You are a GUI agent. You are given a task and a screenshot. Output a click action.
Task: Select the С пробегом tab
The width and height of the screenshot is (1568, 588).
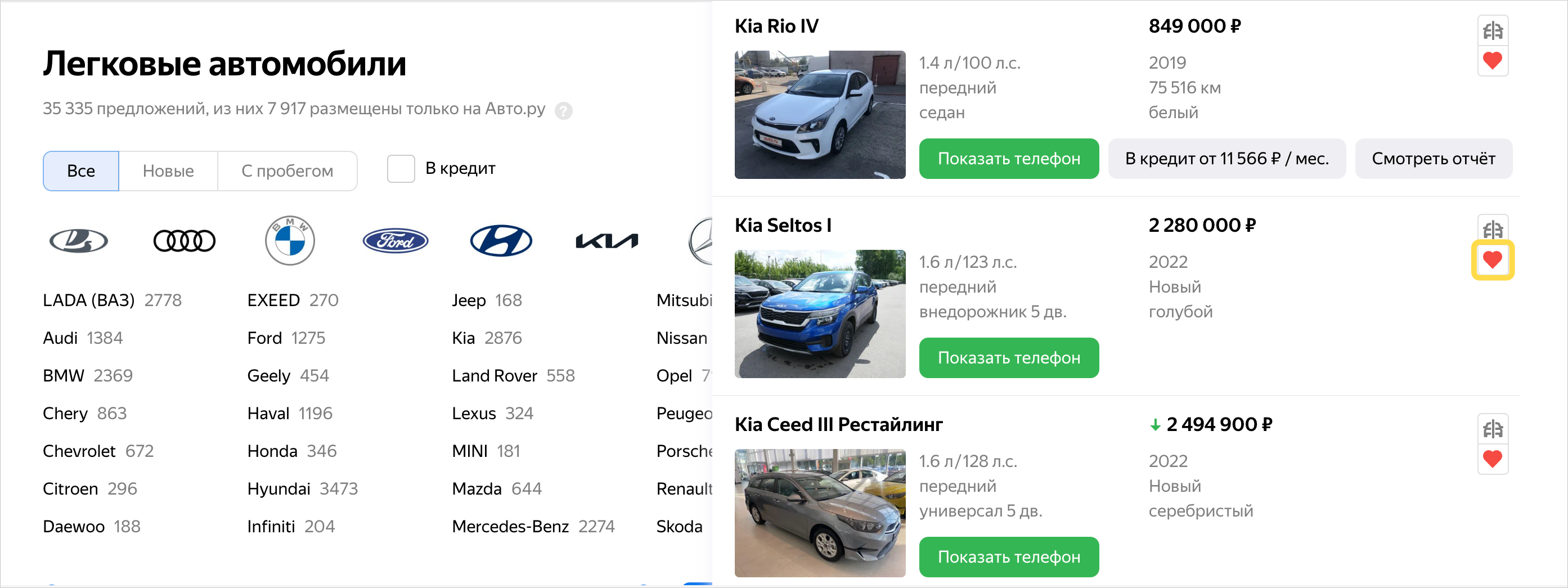pos(287,171)
